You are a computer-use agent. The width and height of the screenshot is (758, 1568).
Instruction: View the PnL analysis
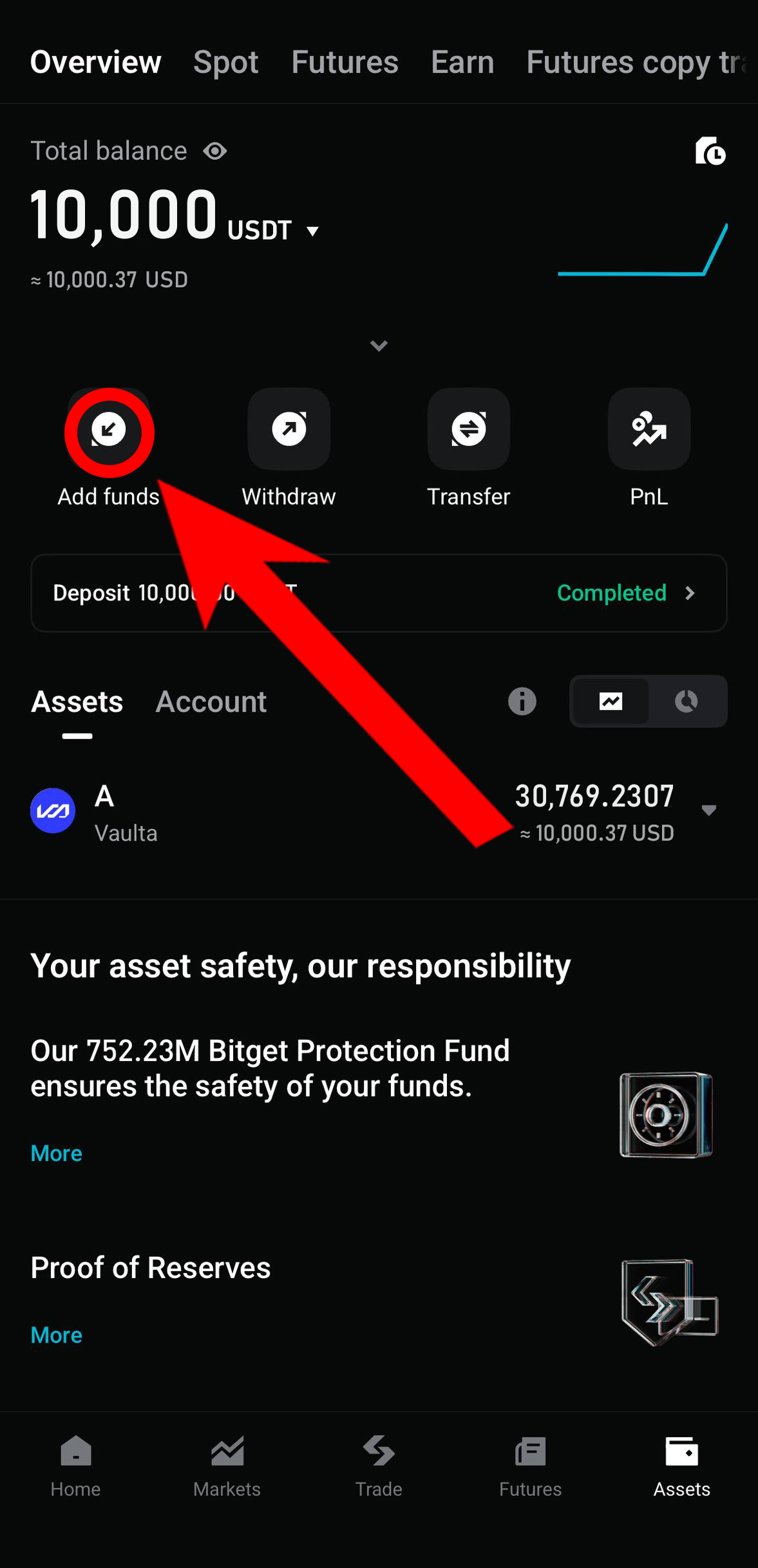click(x=649, y=429)
